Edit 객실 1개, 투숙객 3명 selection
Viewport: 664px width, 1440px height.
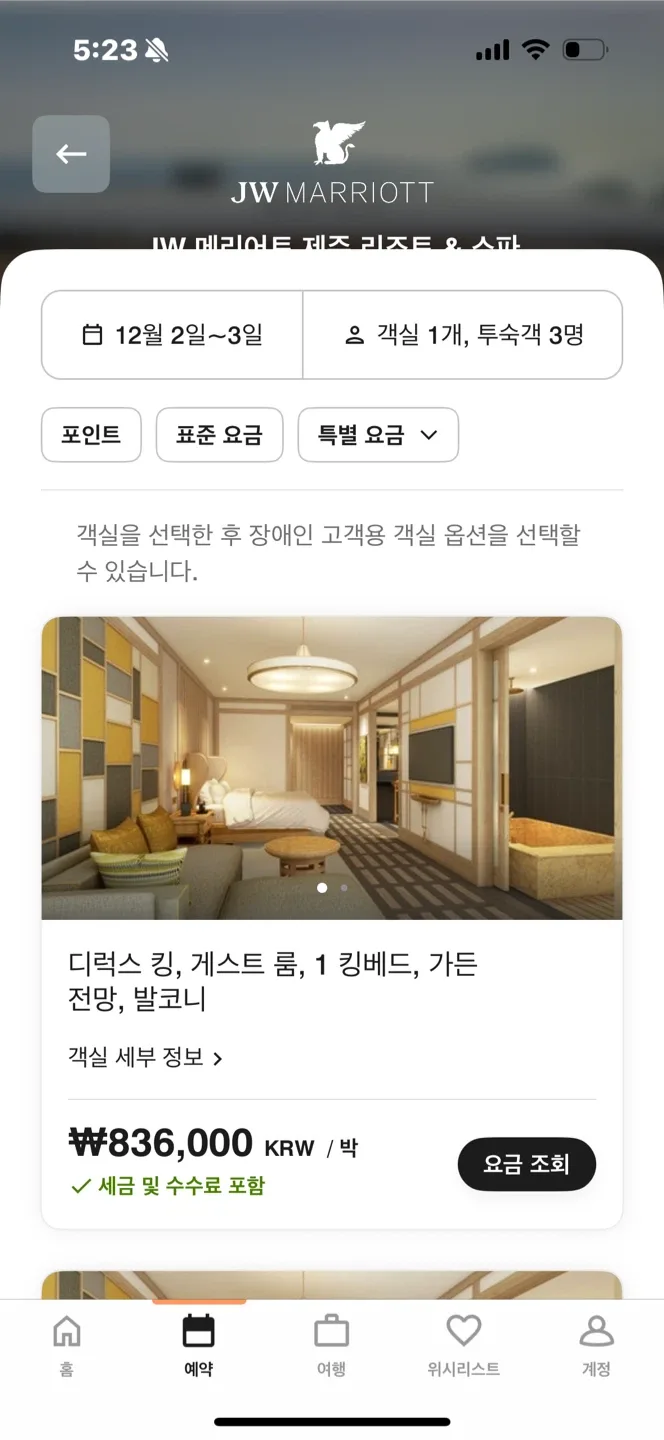click(x=463, y=335)
